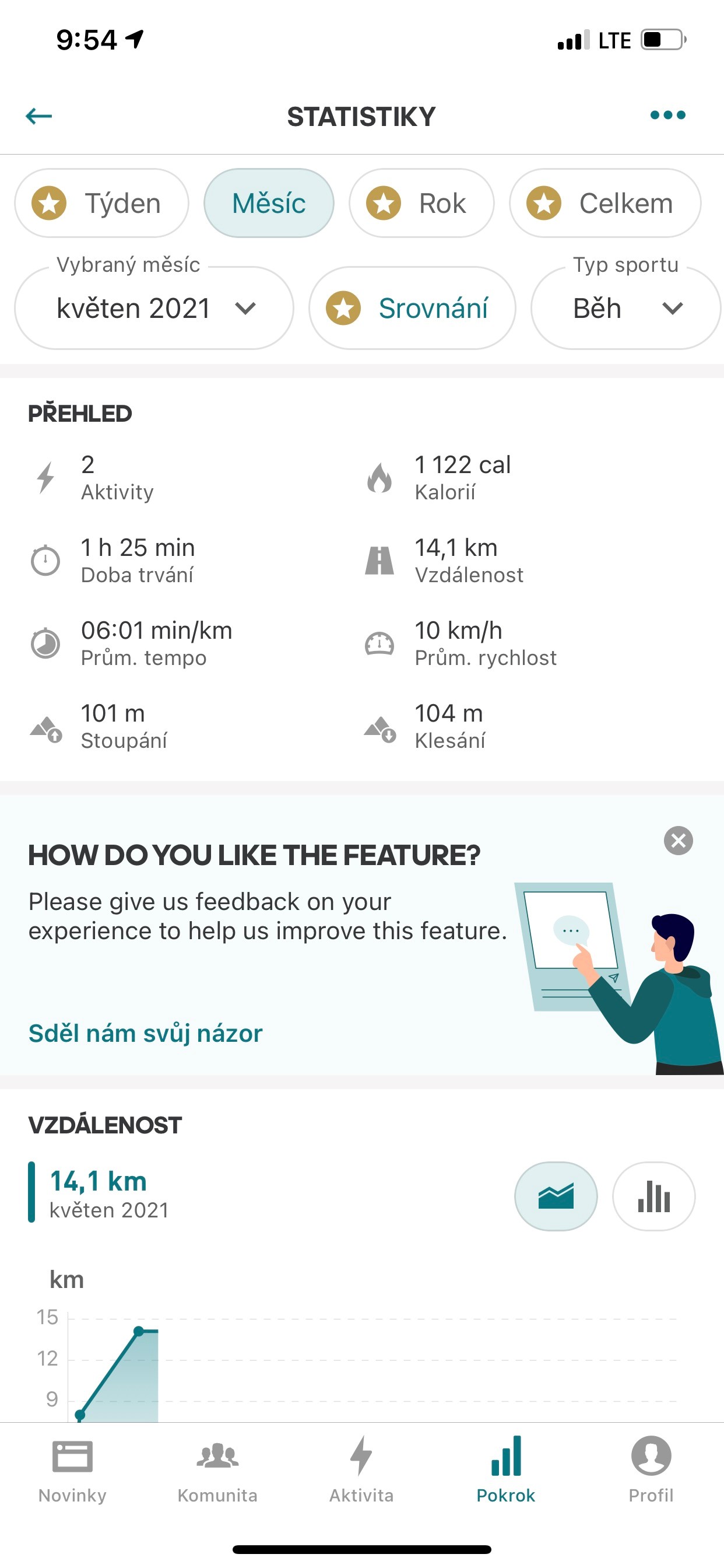
Task: Select the Pokrok tab
Action: coord(505,1470)
